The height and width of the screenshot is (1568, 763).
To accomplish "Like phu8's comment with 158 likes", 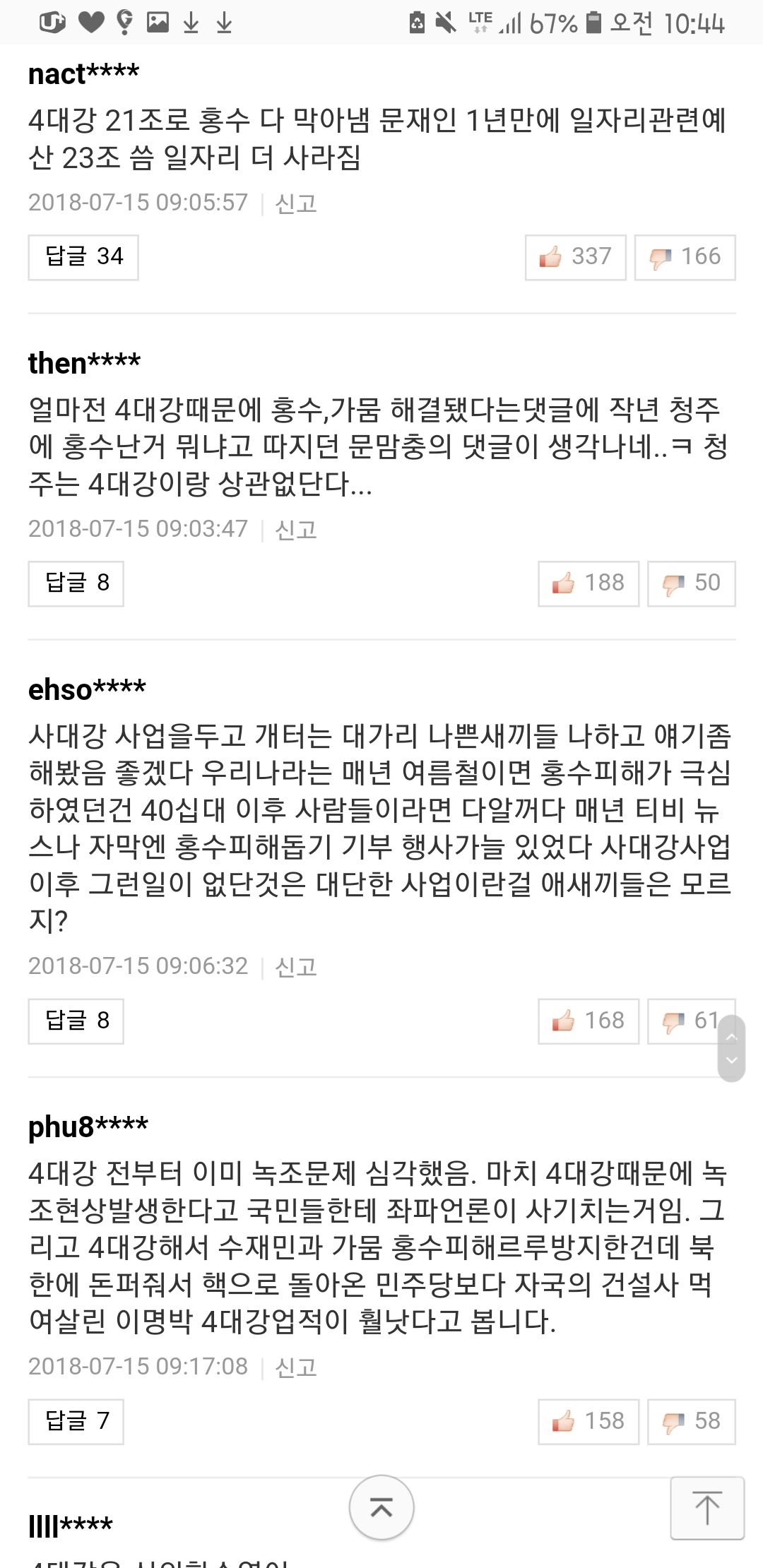I will point(588,1421).
